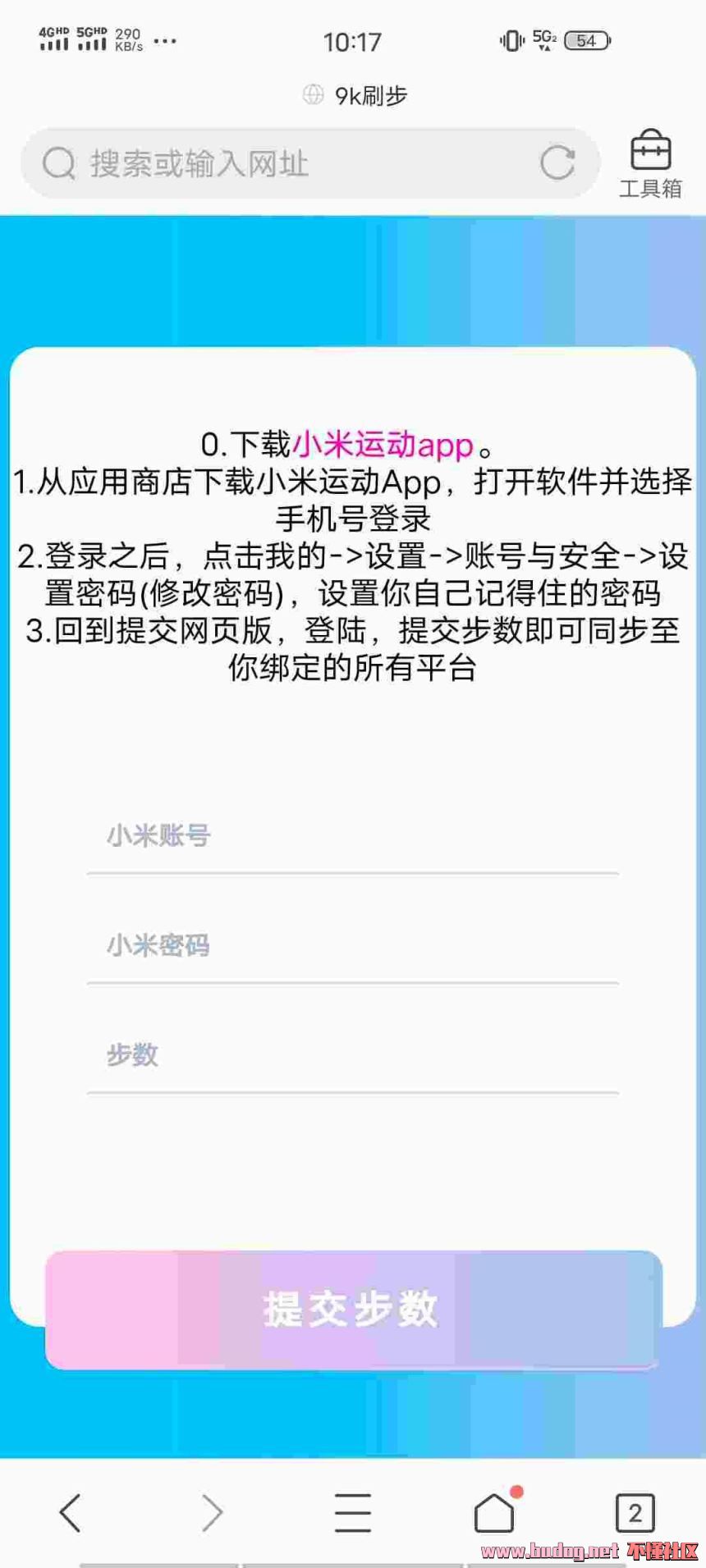Focus the 小米密码 field

pos(353,945)
